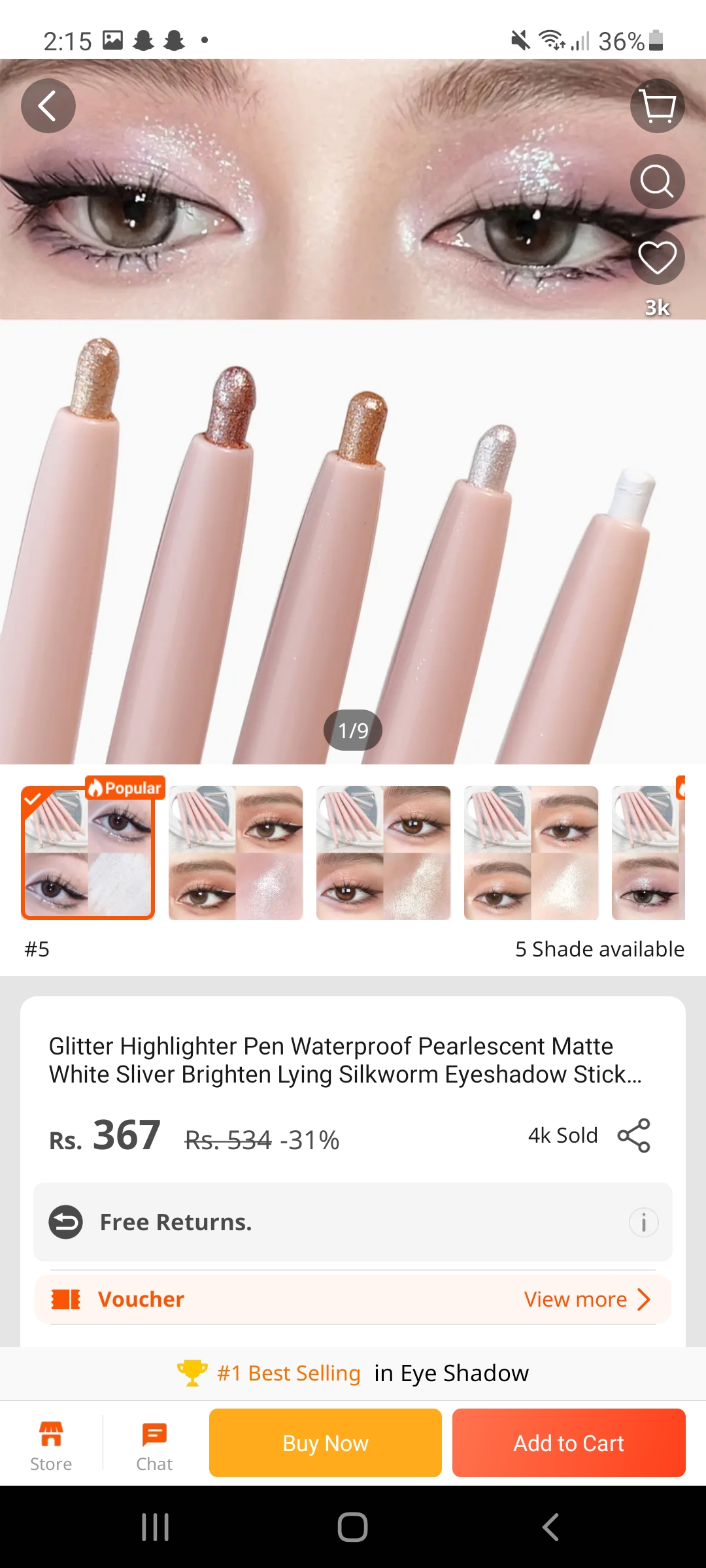706x1568 pixels.
Task: Start a Chat with the seller
Action: click(154, 1445)
